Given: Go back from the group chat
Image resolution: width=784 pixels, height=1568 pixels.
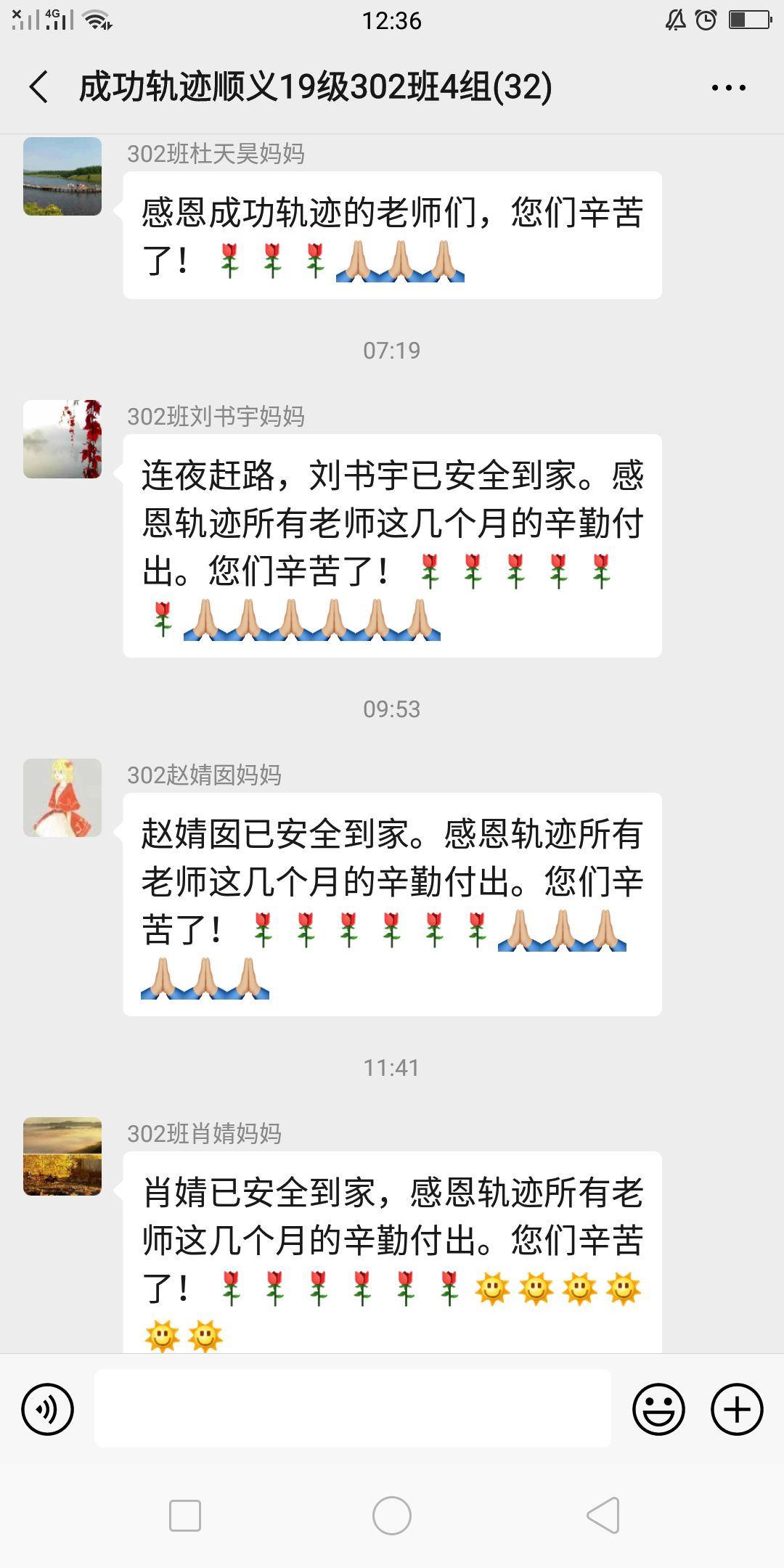Looking at the screenshot, I should tap(39, 87).
